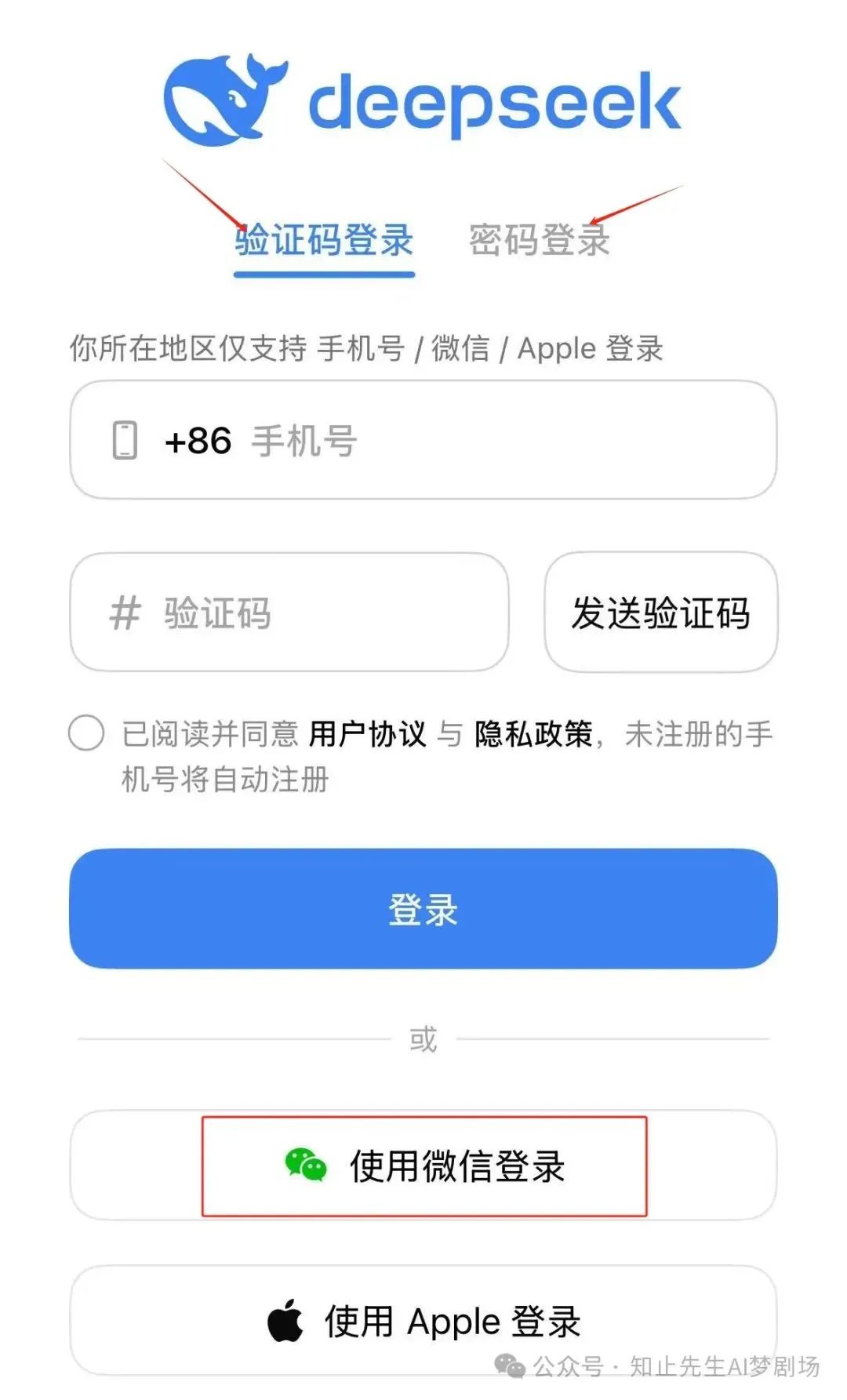Open the 用户协议 link
The image size is (847, 1400).
(x=367, y=735)
